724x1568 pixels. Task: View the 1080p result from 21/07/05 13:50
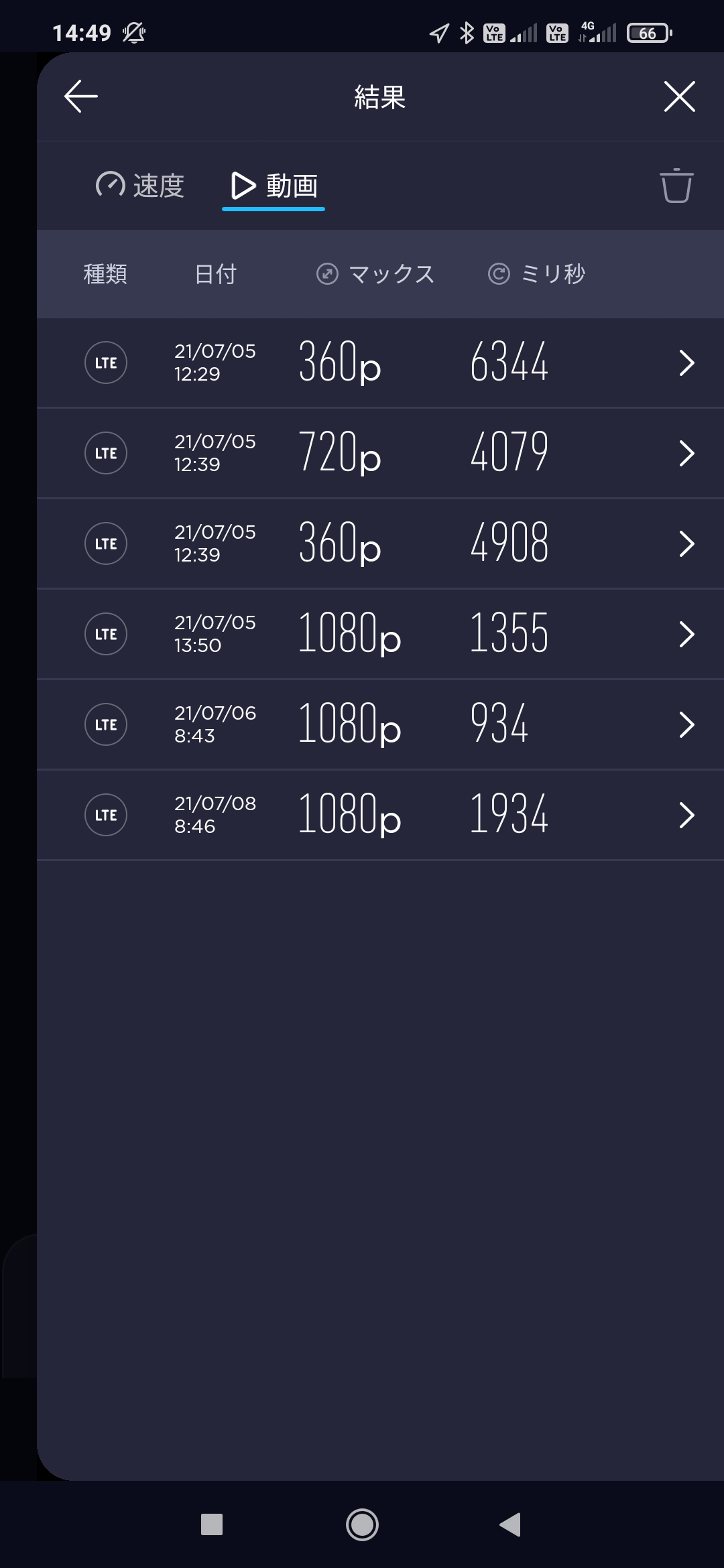[x=380, y=634]
